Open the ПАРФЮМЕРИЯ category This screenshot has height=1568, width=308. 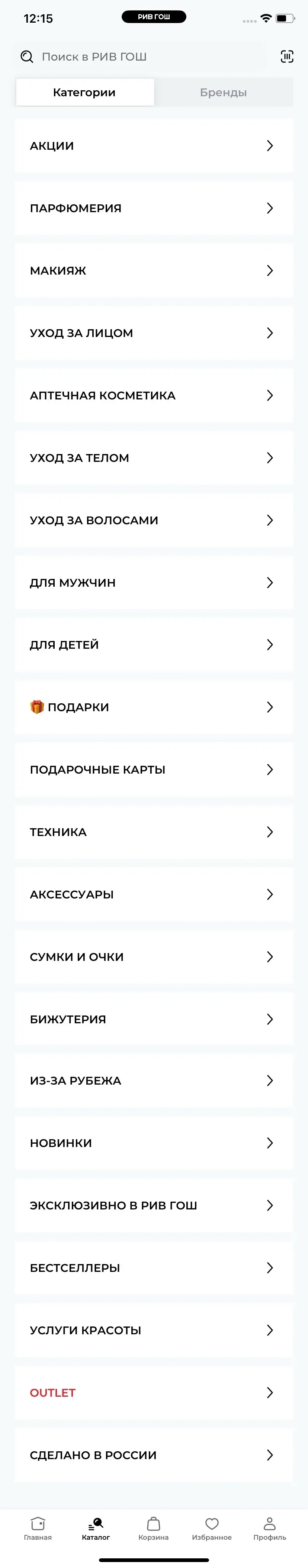[154, 208]
